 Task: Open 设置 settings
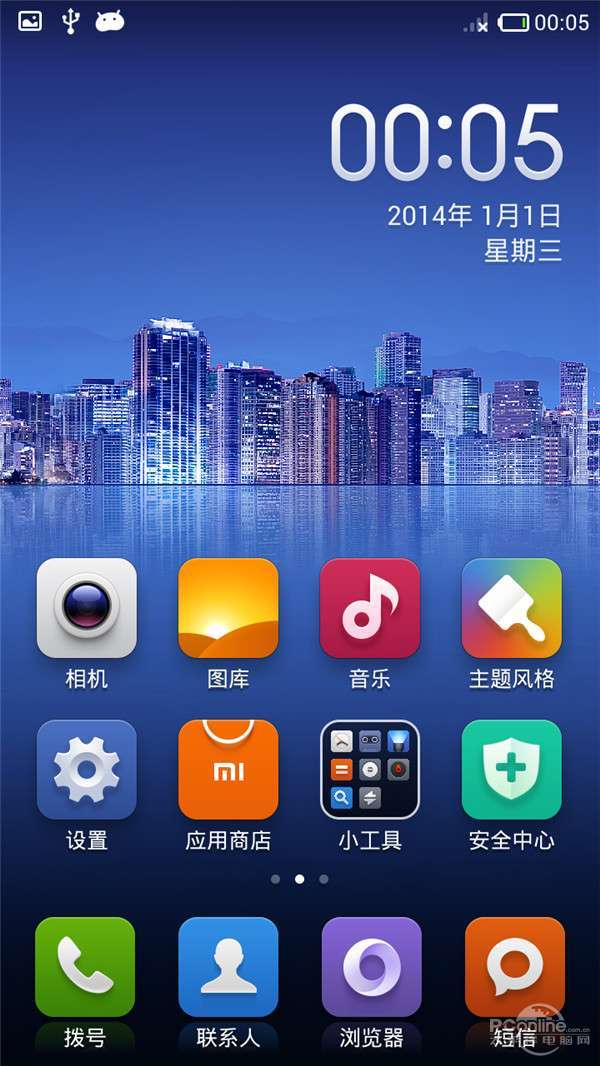pos(86,769)
